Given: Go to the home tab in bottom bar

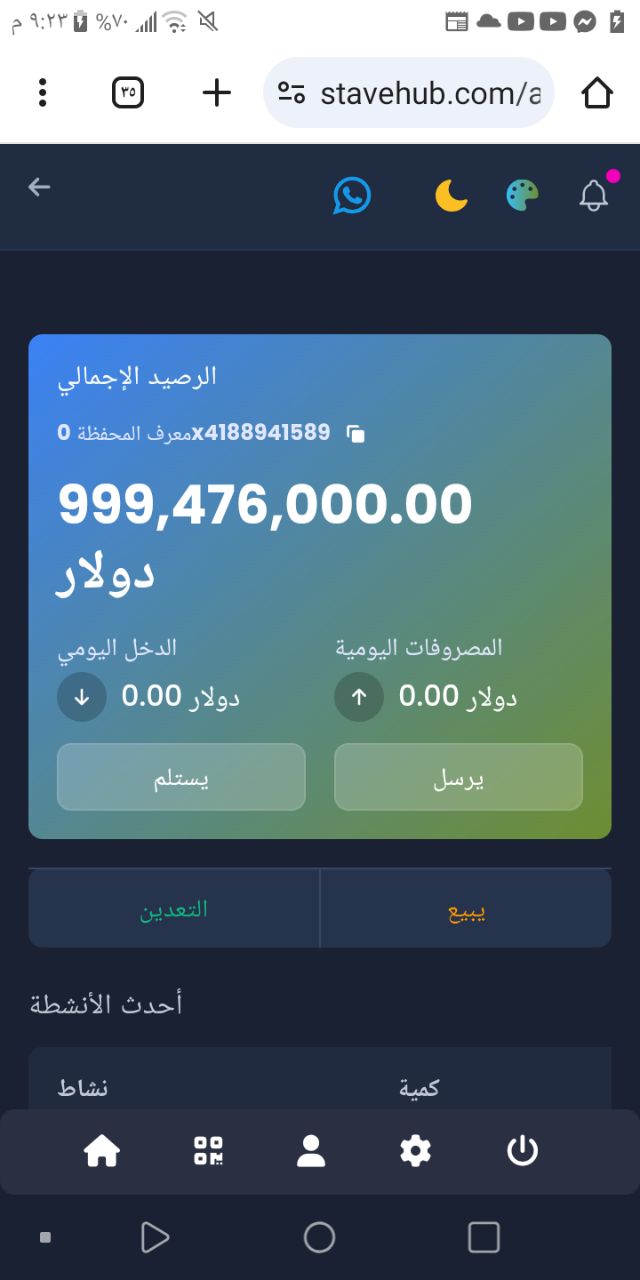Looking at the screenshot, I should tap(102, 1151).
